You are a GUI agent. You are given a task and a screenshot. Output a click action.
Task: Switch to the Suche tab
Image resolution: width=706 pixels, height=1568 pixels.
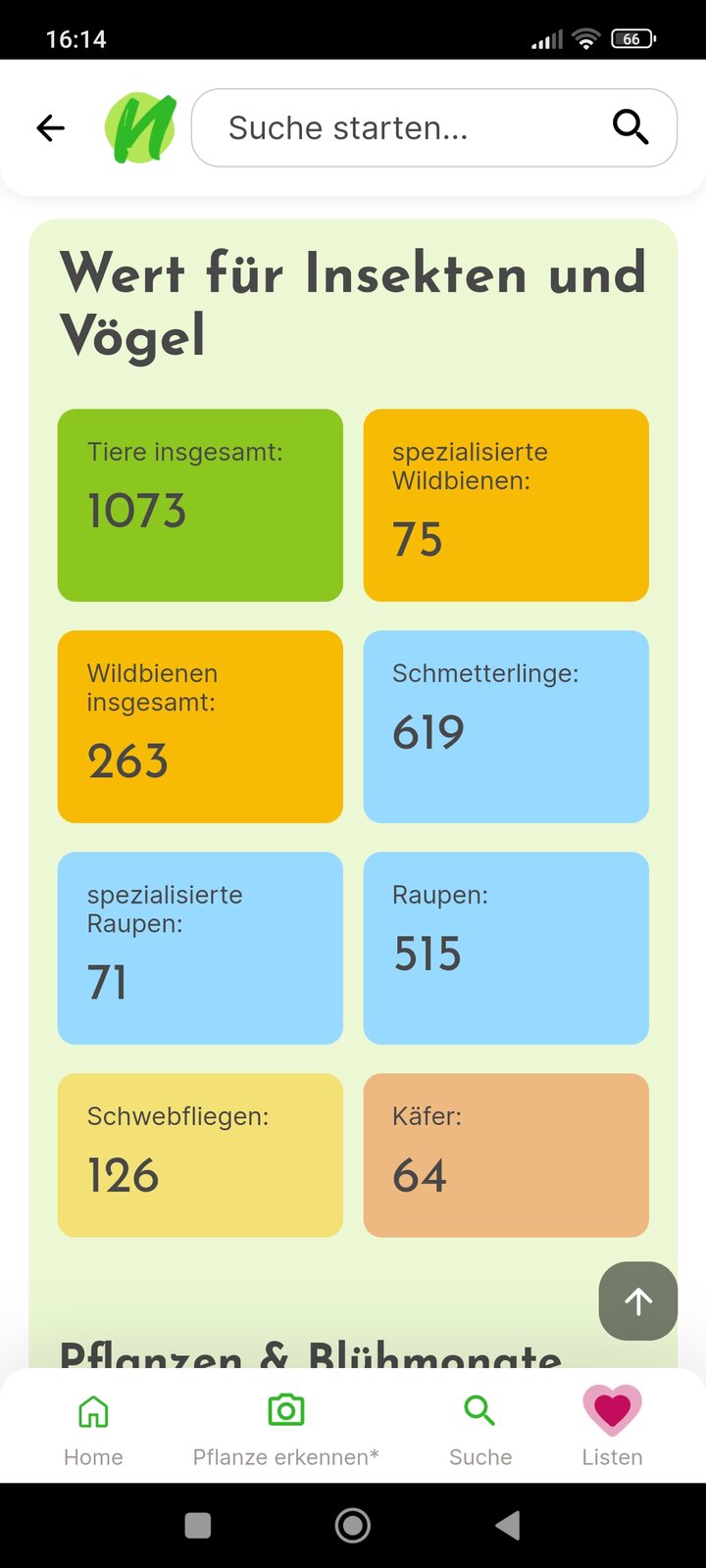pos(479,1430)
